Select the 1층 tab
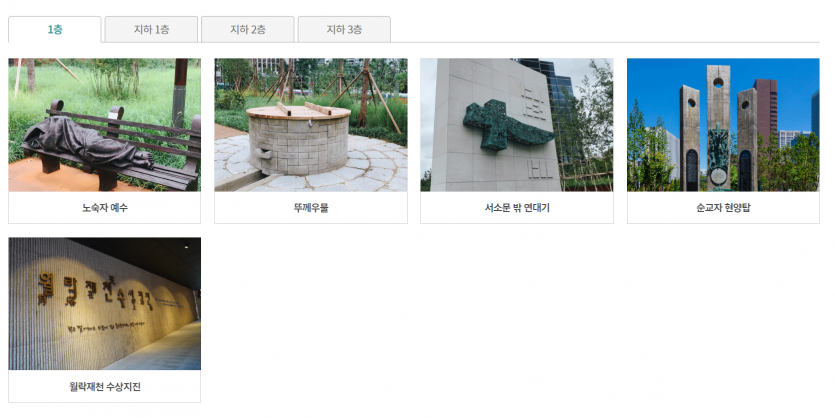This screenshot has height=418, width=835. (54, 30)
